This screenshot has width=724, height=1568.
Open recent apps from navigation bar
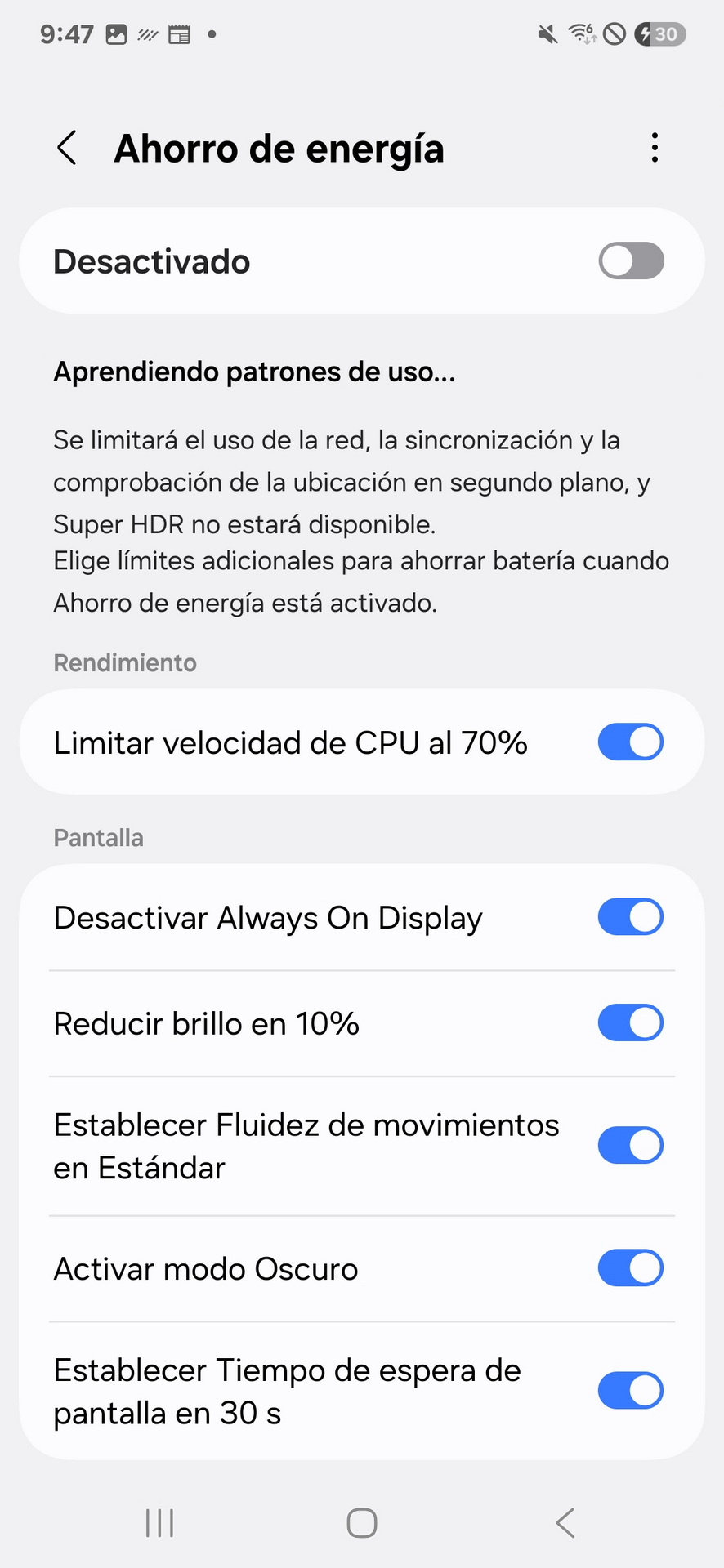[159, 1522]
